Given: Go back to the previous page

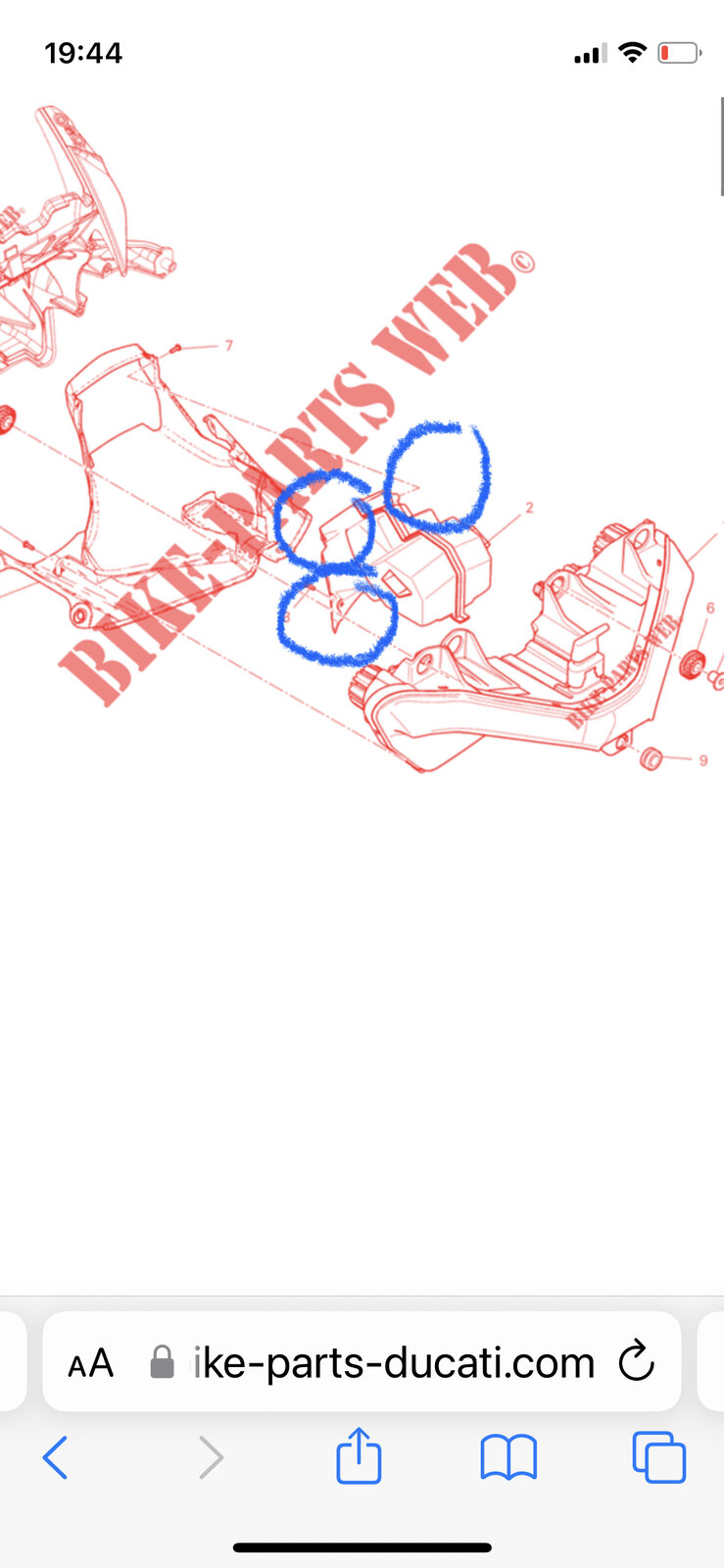Looking at the screenshot, I should pos(56,1457).
